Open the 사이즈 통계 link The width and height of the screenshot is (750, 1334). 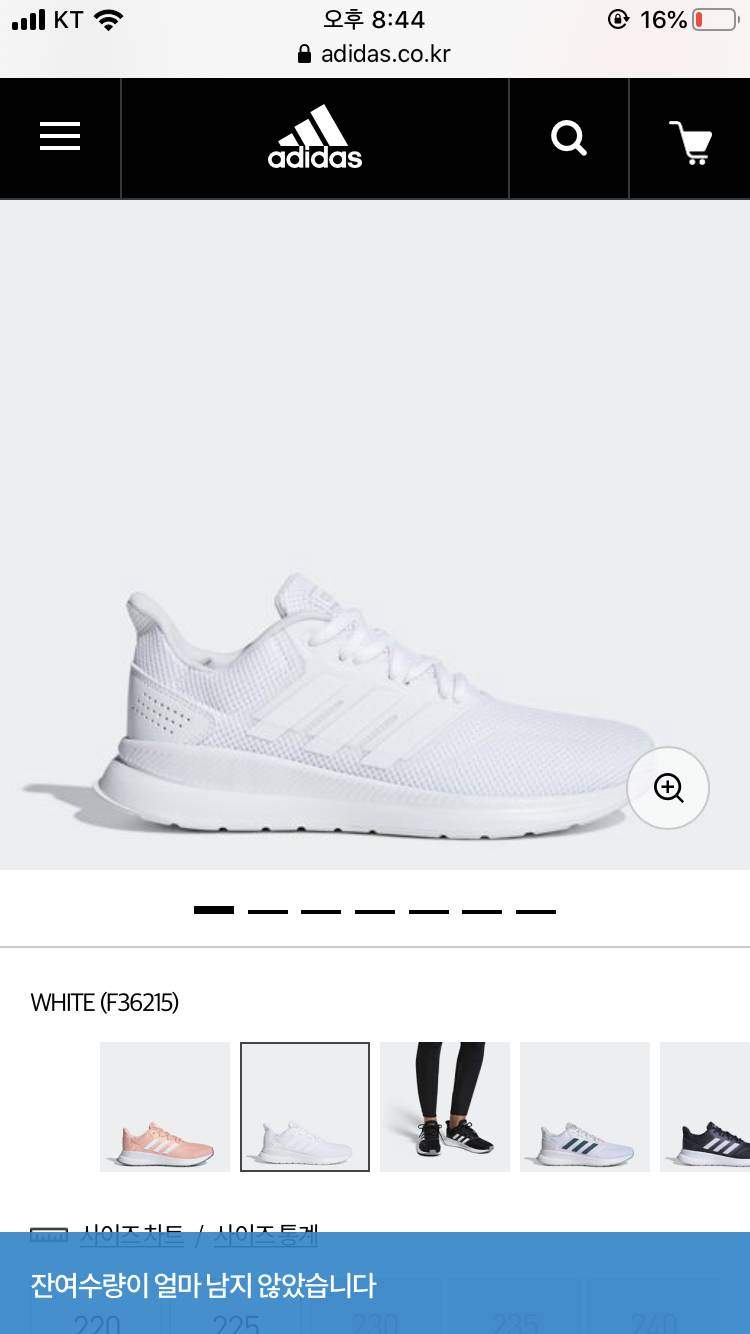click(x=266, y=1236)
